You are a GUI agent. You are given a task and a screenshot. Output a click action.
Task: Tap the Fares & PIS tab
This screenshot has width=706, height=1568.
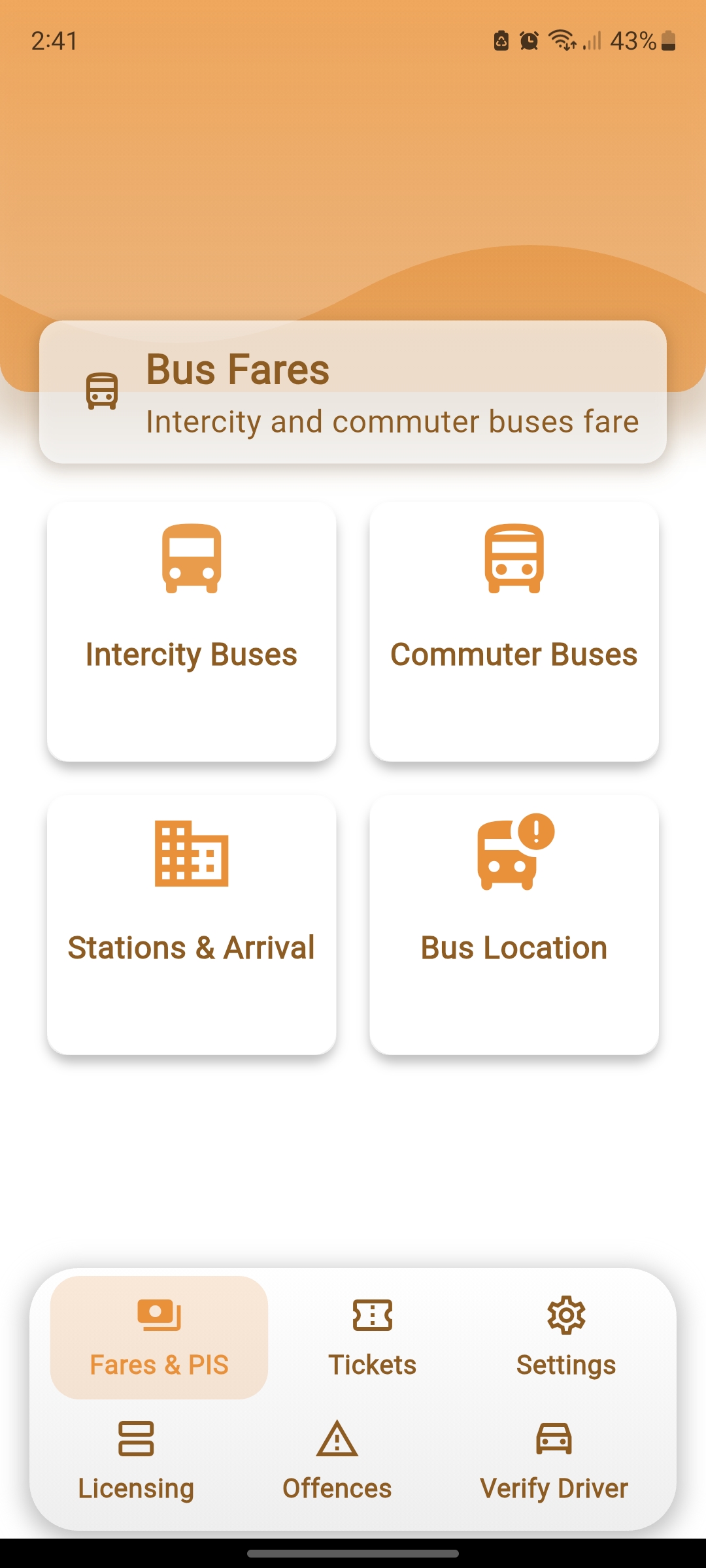[x=159, y=1337]
